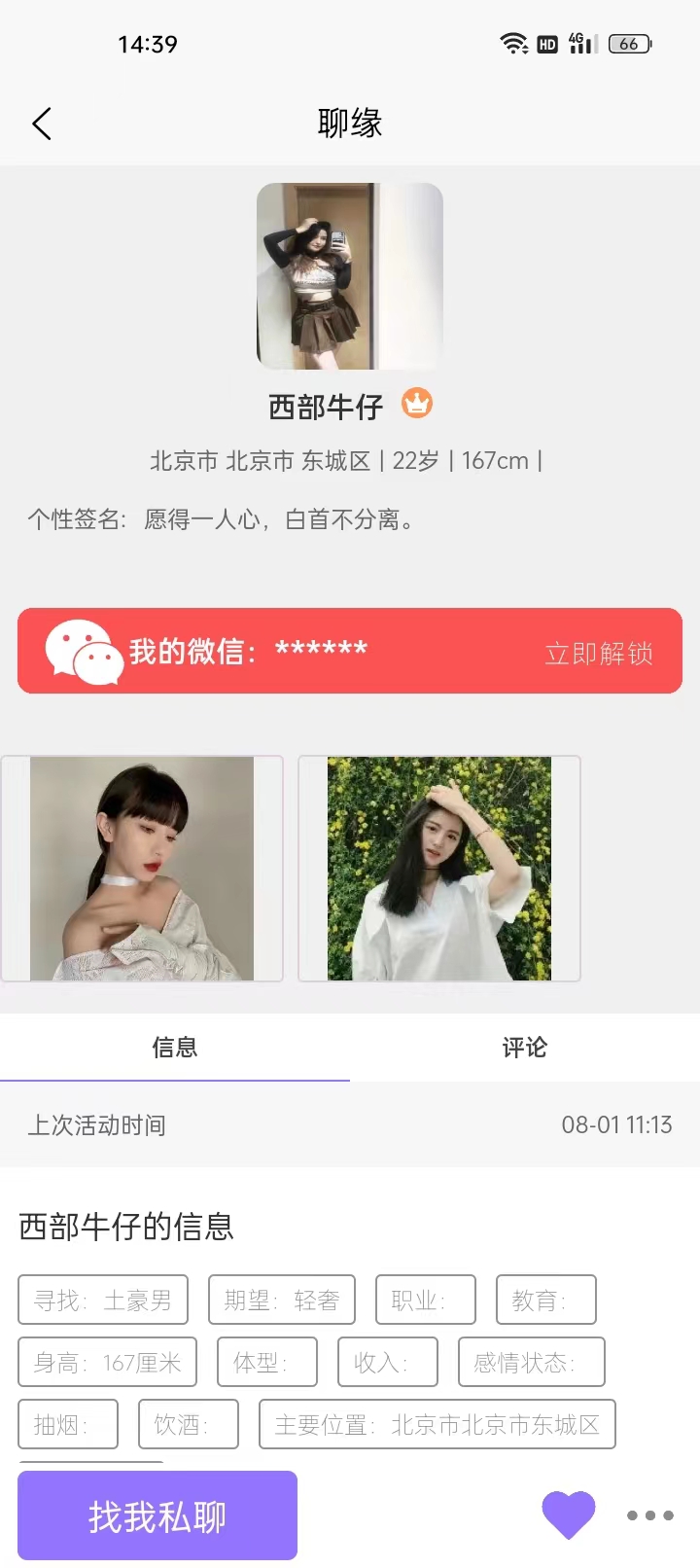Select the 期望: 轻奢 chip

282,1300
